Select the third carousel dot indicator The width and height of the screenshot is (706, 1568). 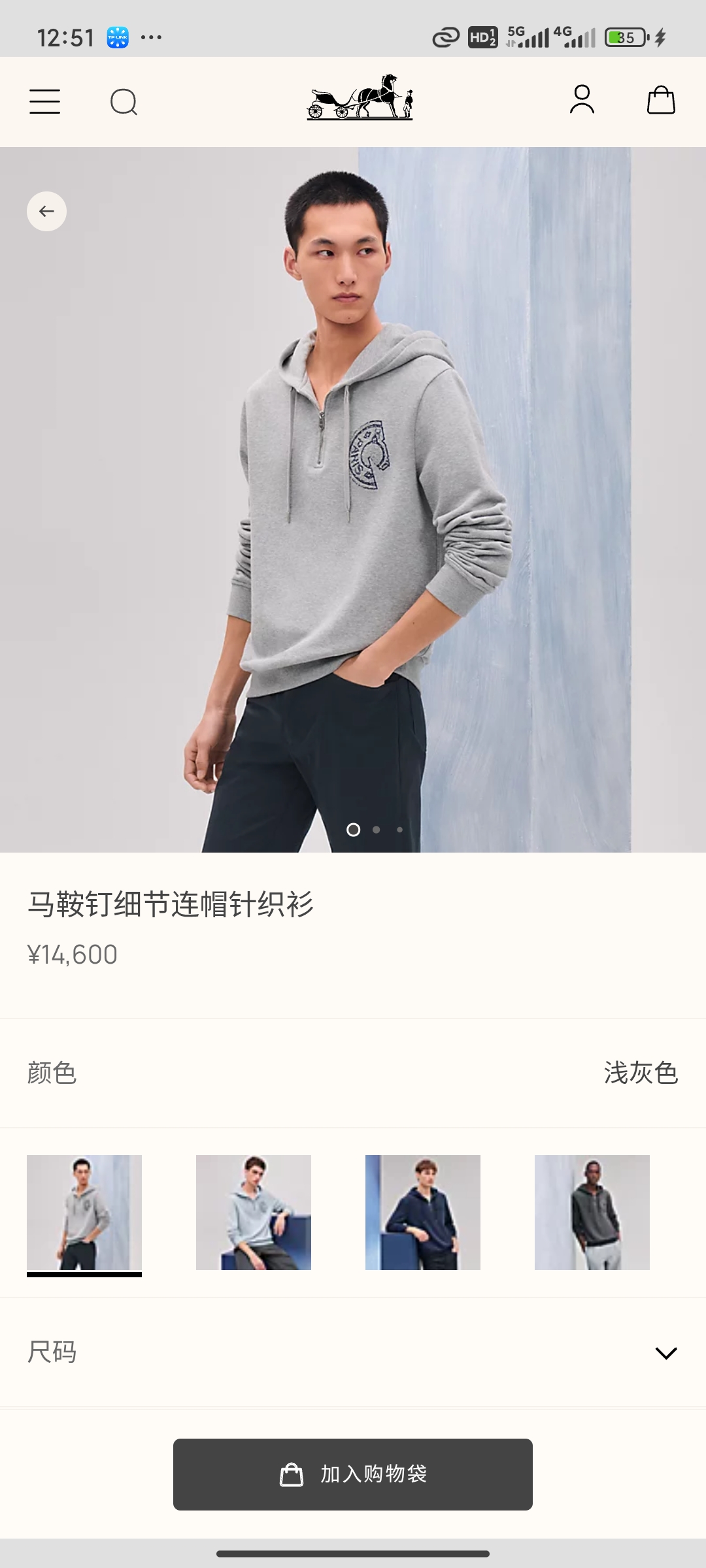(x=399, y=828)
